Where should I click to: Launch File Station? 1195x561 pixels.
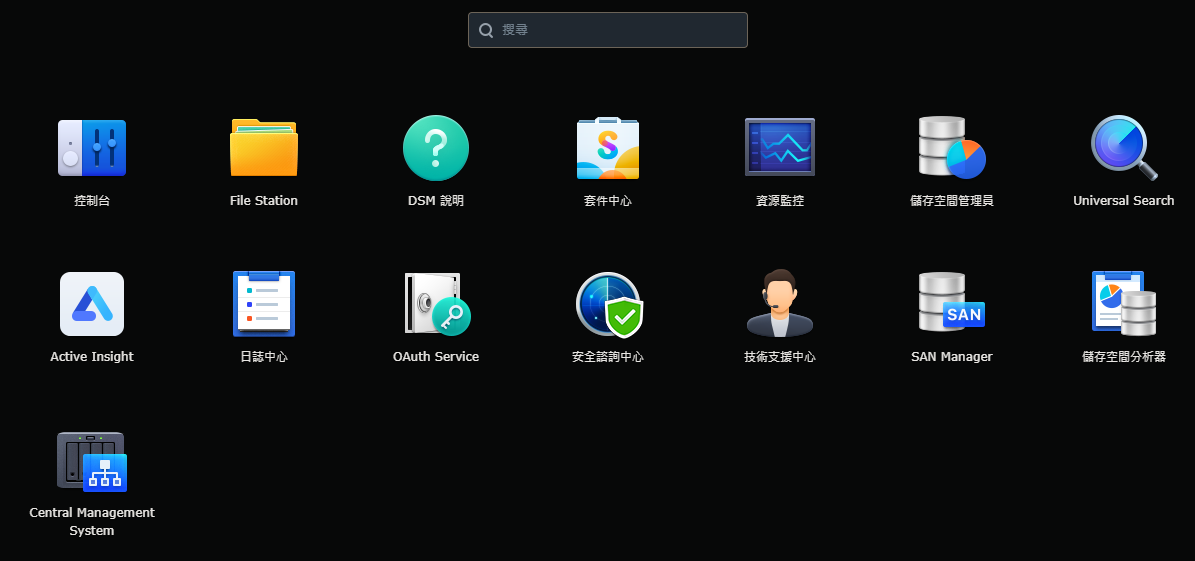click(264, 148)
